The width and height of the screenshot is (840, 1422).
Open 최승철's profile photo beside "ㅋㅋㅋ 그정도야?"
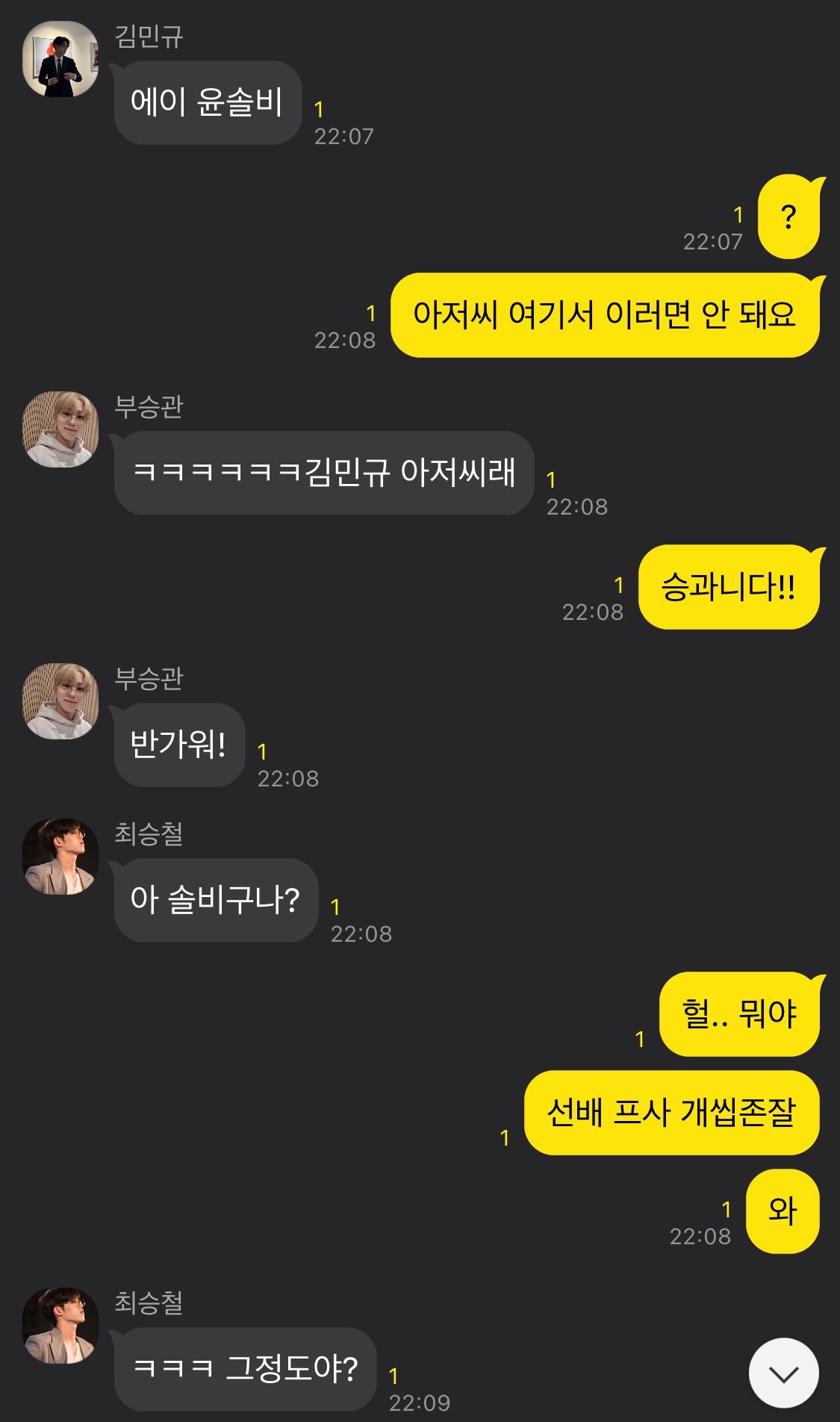click(x=60, y=1326)
